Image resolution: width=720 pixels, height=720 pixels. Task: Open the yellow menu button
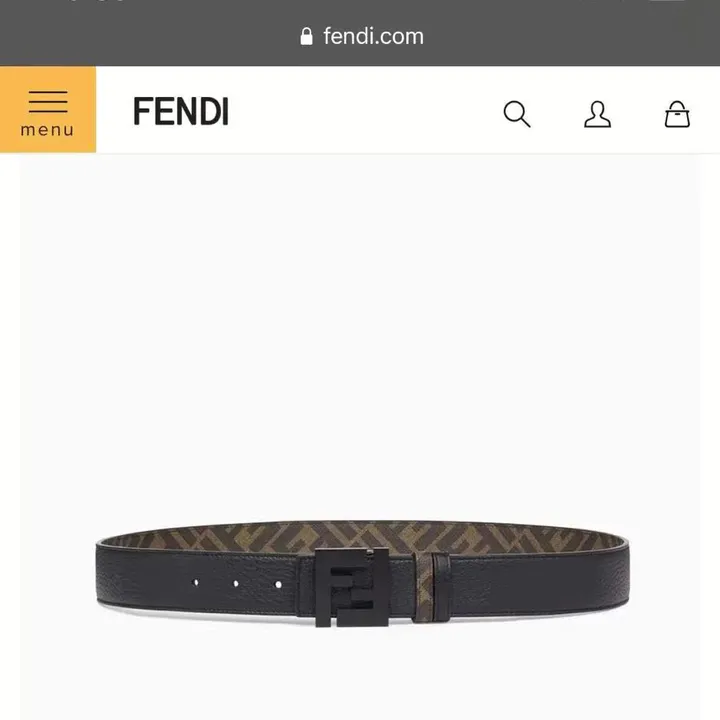(48, 110)
